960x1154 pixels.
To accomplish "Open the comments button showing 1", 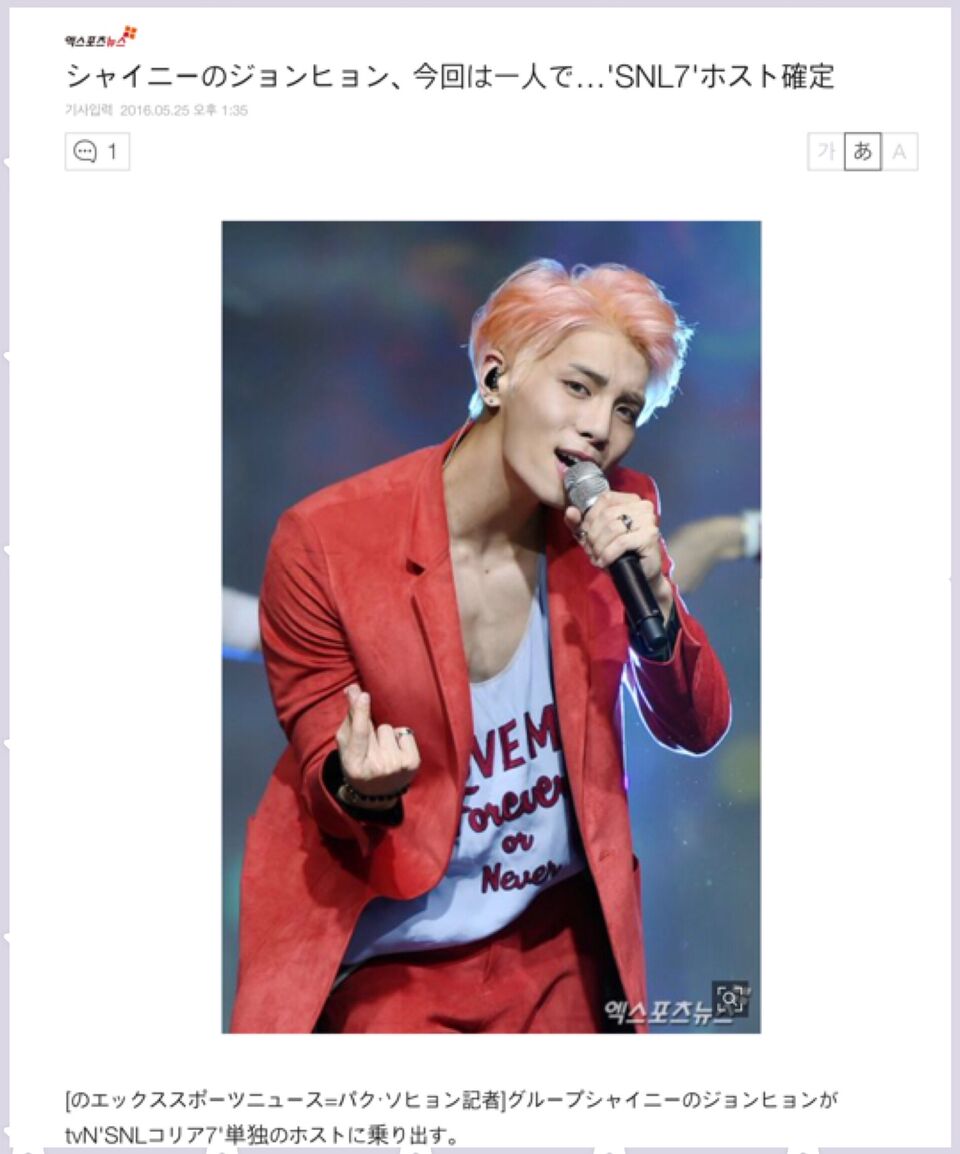I will [97, 152].
